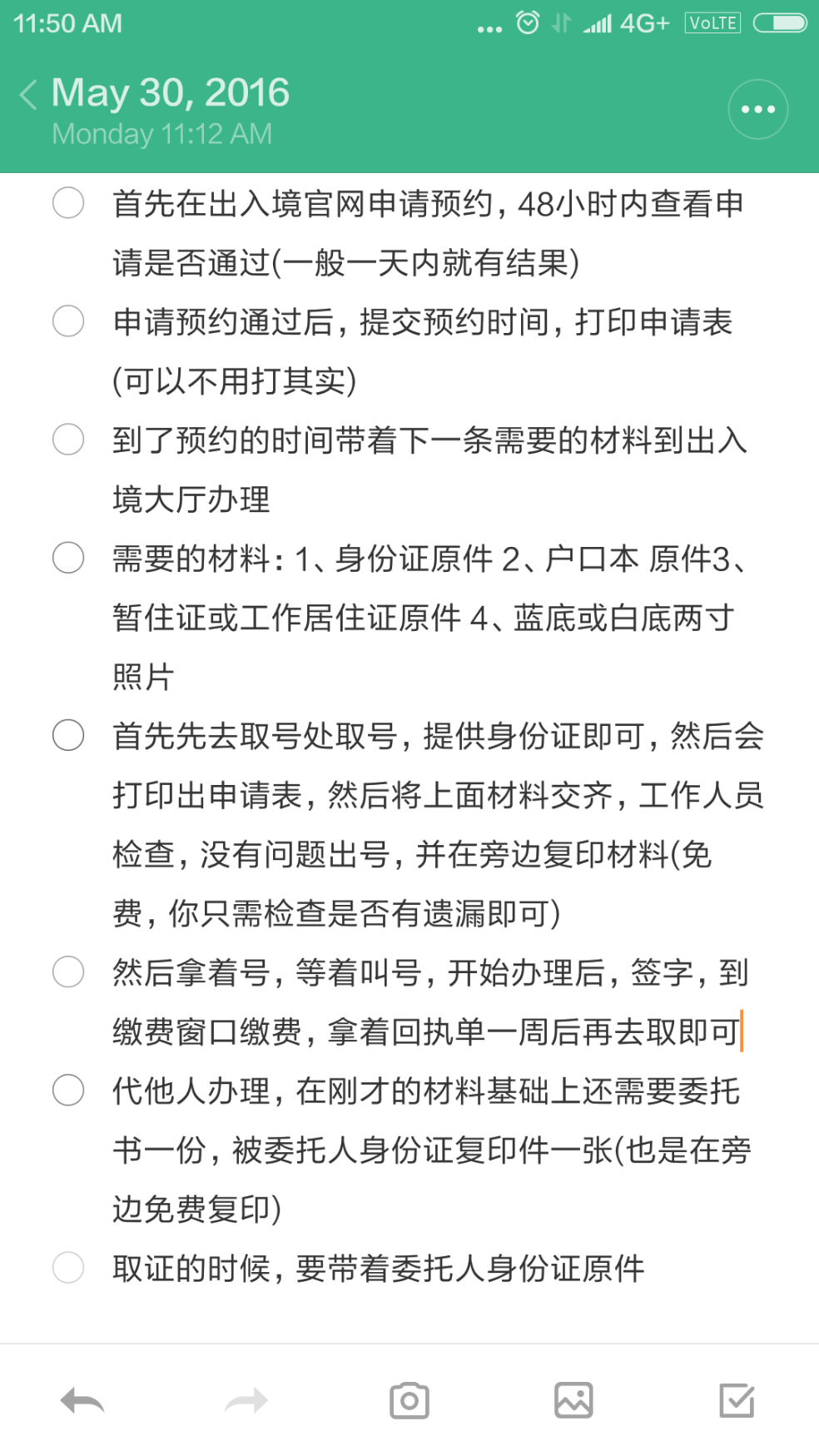Mark the 申请预约通过后 item as done
Viewport: 819px width, 1456px height.
[x=68, y=320]
